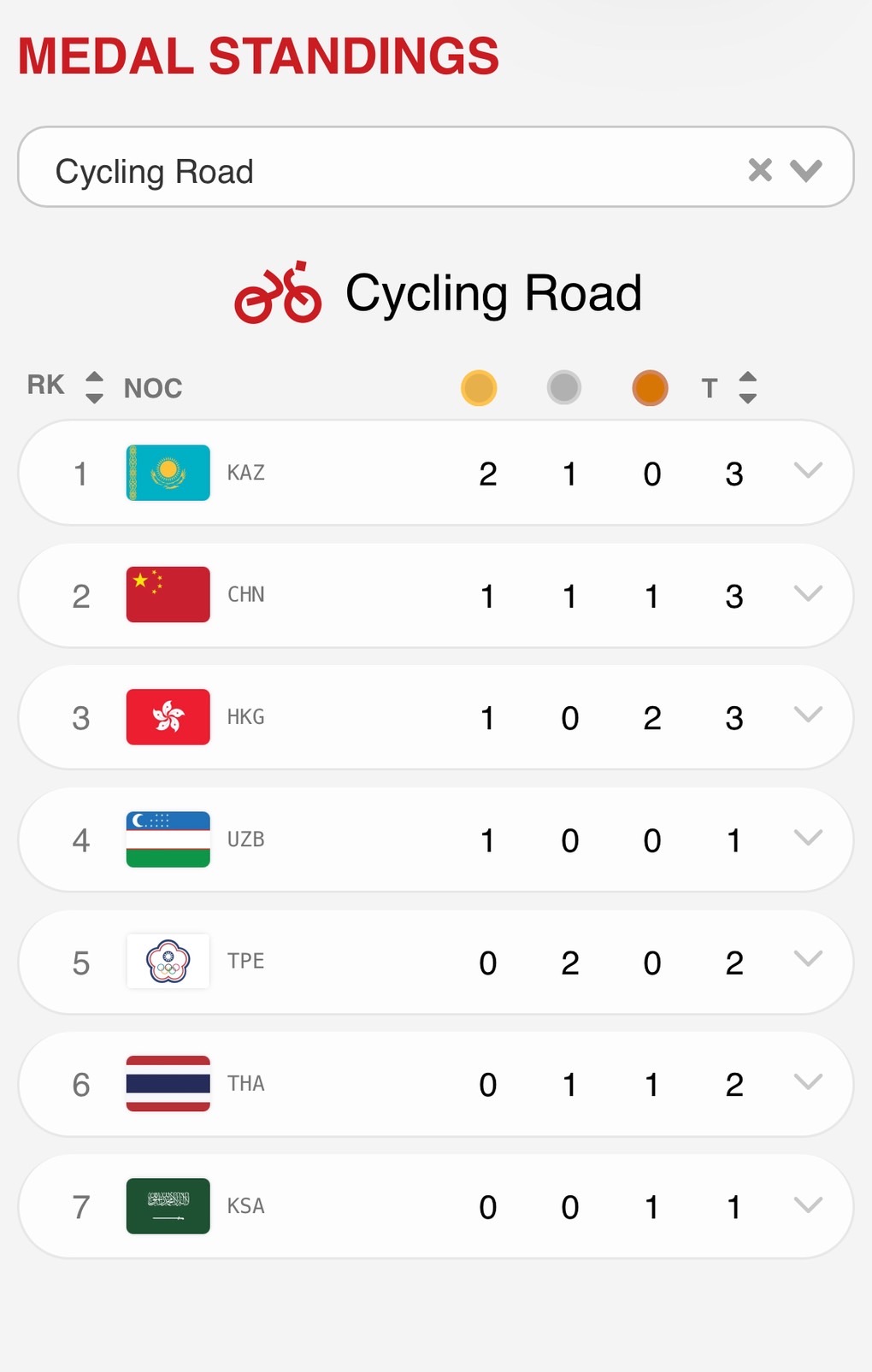Sort standings by total medals
The image size is (872, 1372).
[747, 387]
